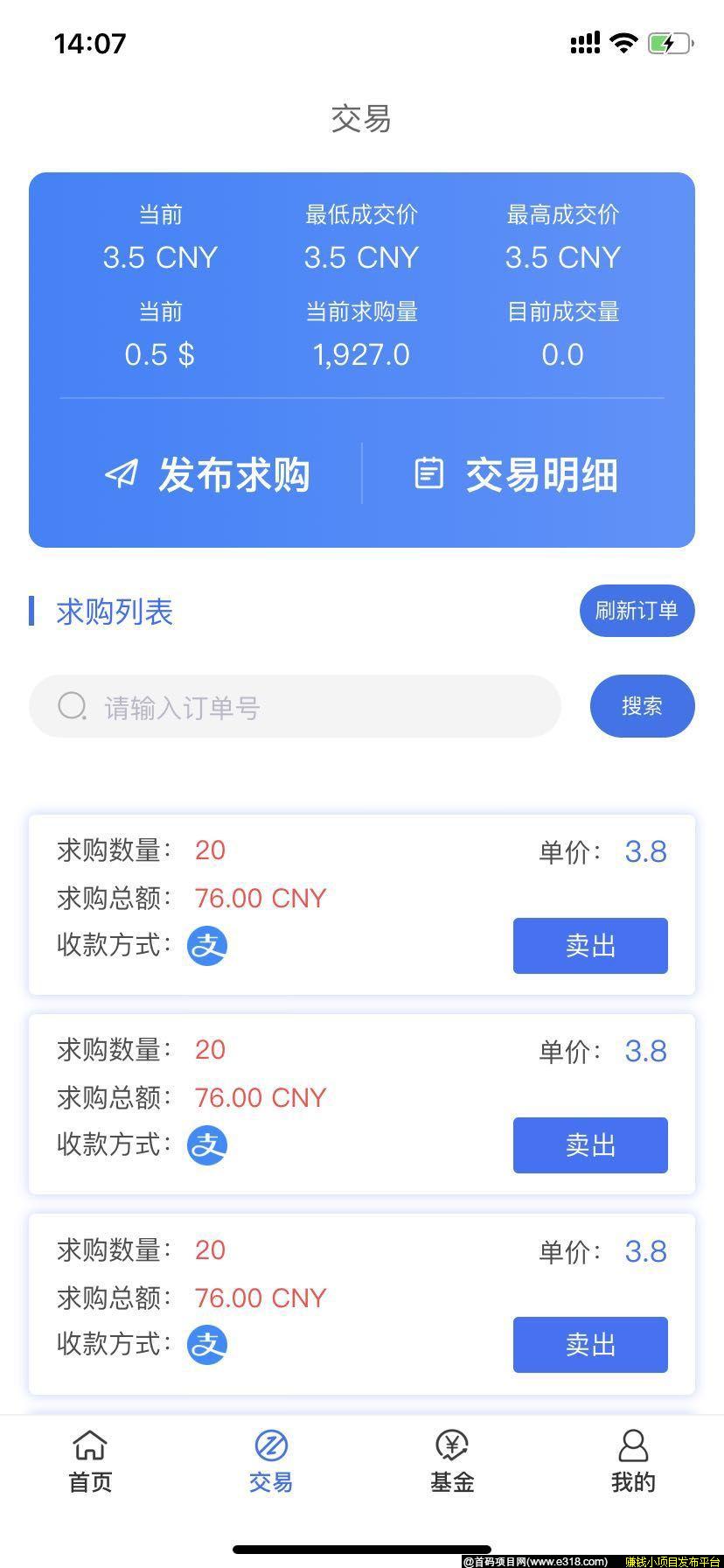Open 发布求购 to publish a buy request
The image size is (724, 1568).
[x=234, y=474]
